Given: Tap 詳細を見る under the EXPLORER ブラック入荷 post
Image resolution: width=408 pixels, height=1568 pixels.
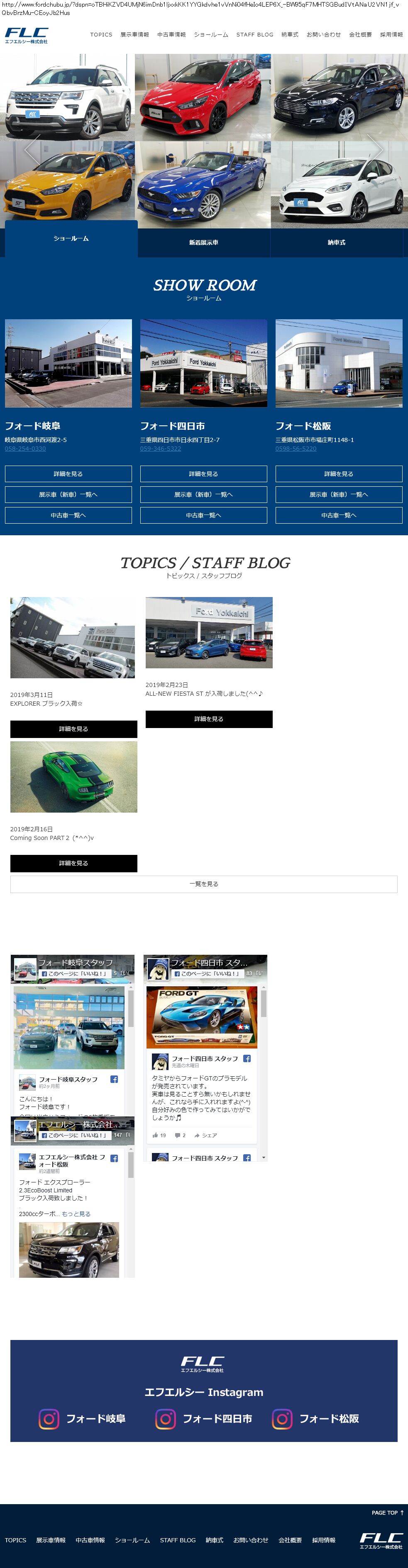Looking at the screenshot, I should (x=74, y=728).
